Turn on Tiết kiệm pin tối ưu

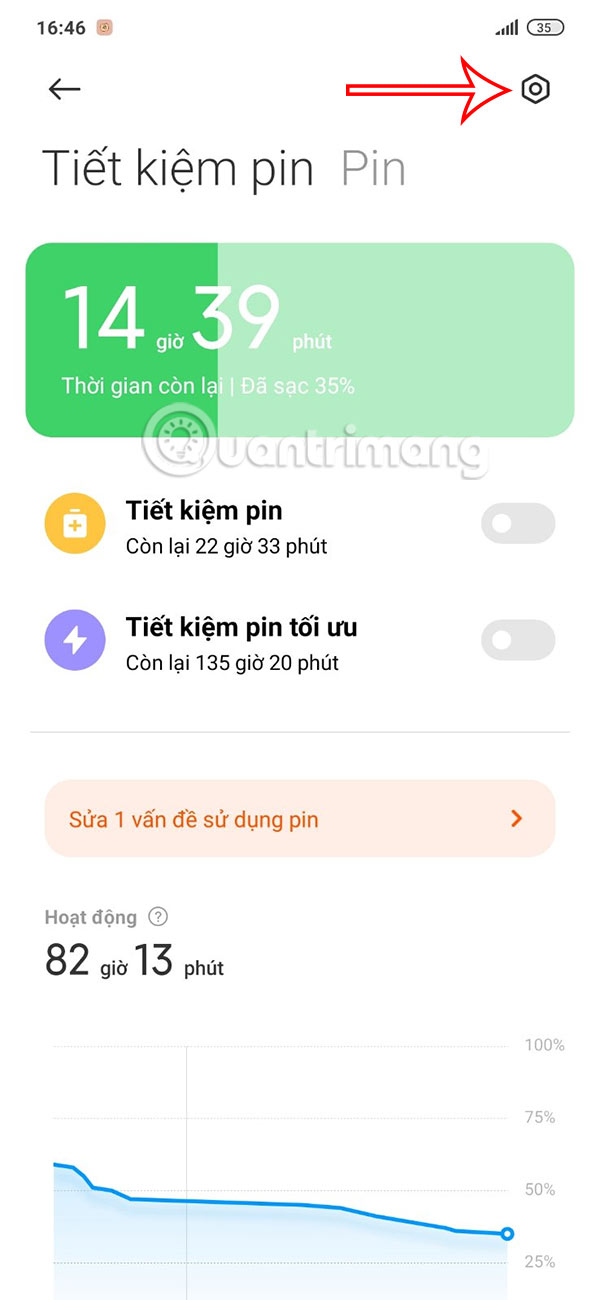(x=517, y=640)
